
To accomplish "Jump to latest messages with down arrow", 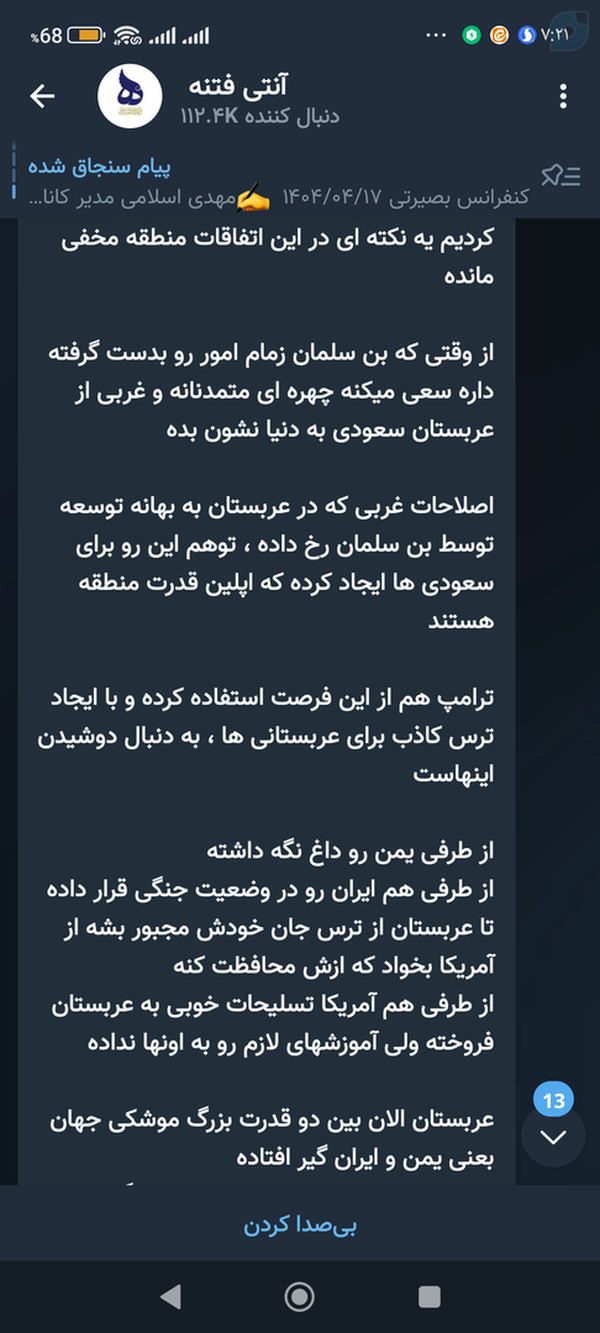I will pyautogui.click(x=553, y=1137).
